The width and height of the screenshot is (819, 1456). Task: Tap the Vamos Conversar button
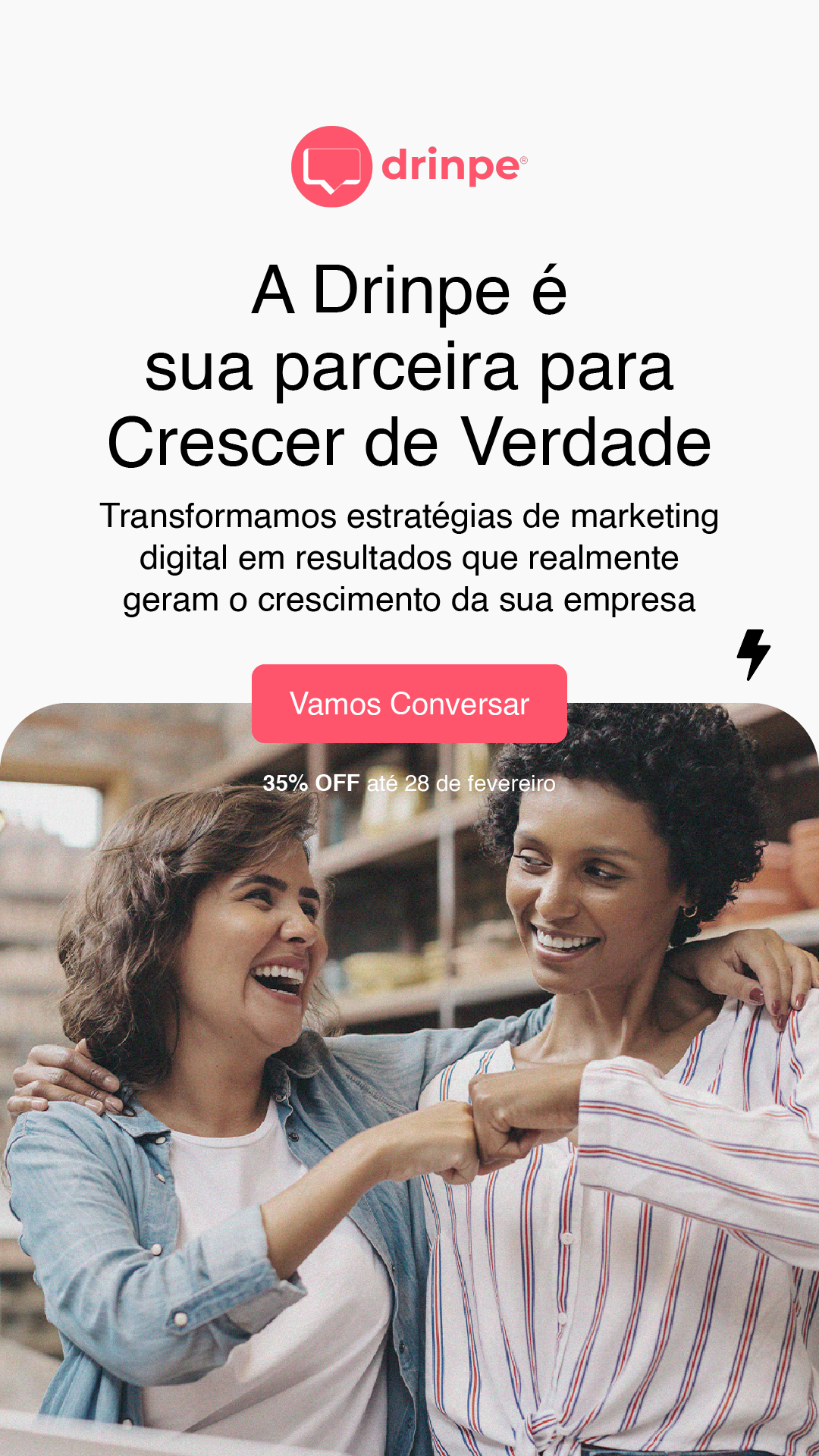pos(409,704)
